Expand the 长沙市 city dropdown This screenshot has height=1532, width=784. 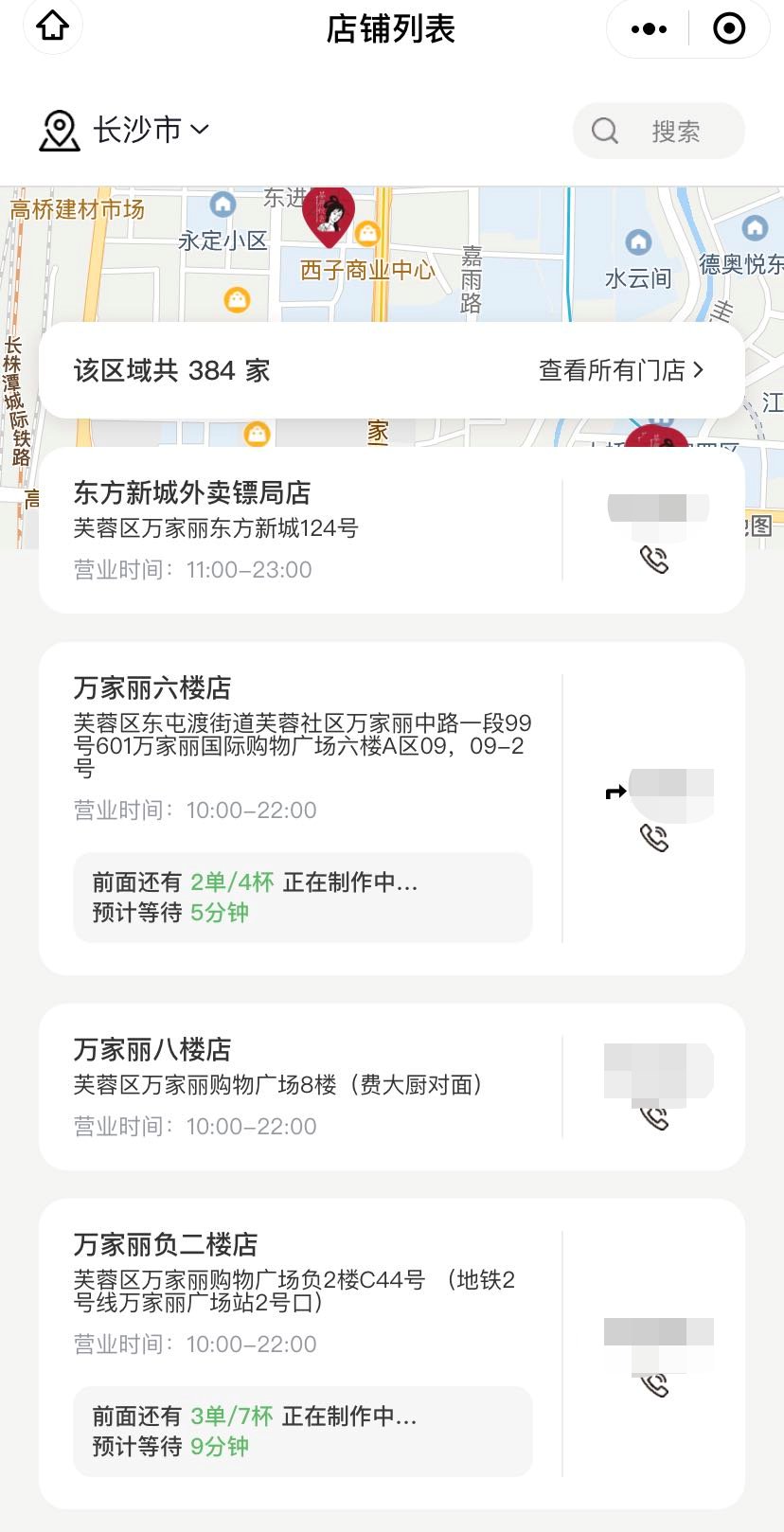125,130
